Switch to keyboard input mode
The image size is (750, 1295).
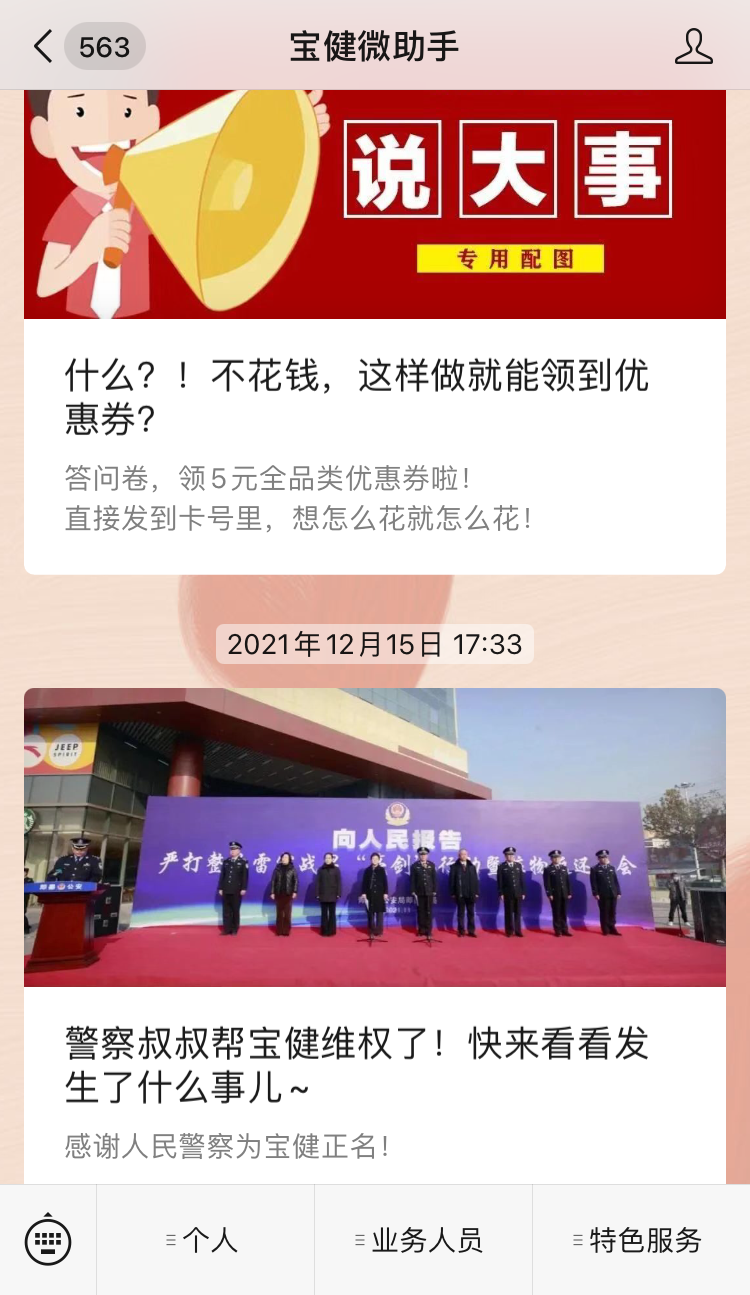tap(48, 1241)
